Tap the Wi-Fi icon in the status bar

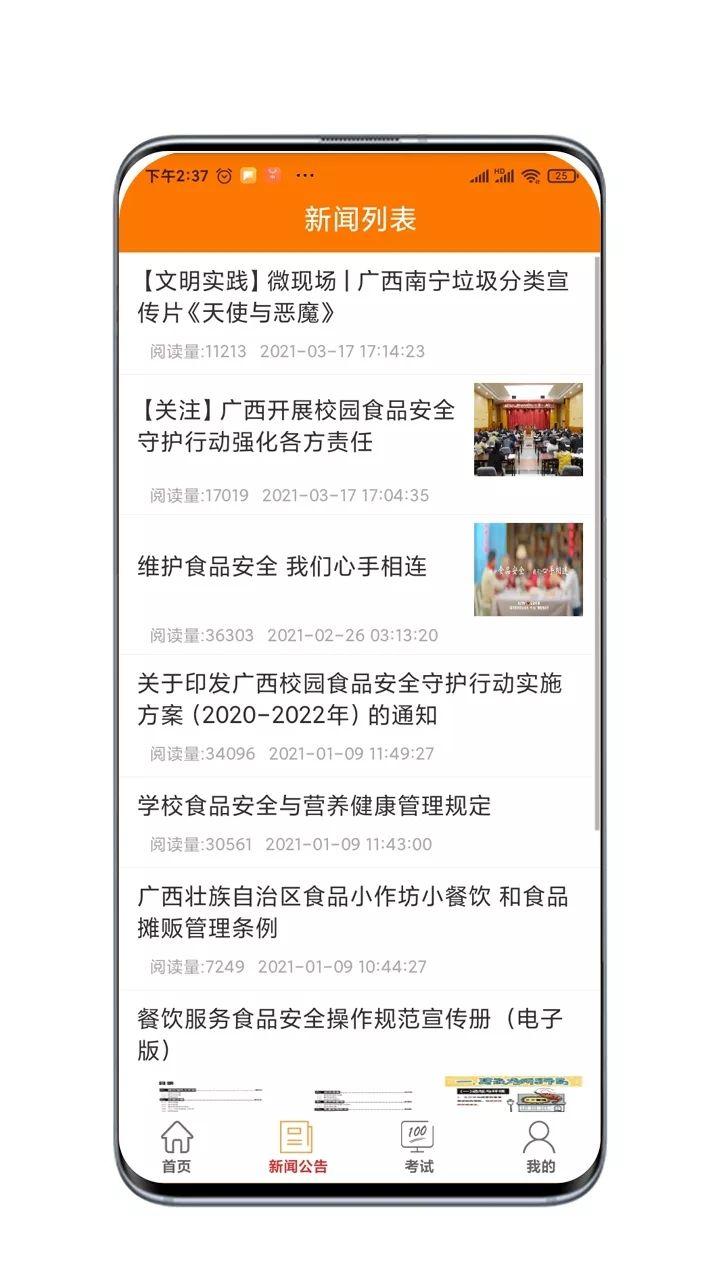pyautogui.click(x=530, y=177)
